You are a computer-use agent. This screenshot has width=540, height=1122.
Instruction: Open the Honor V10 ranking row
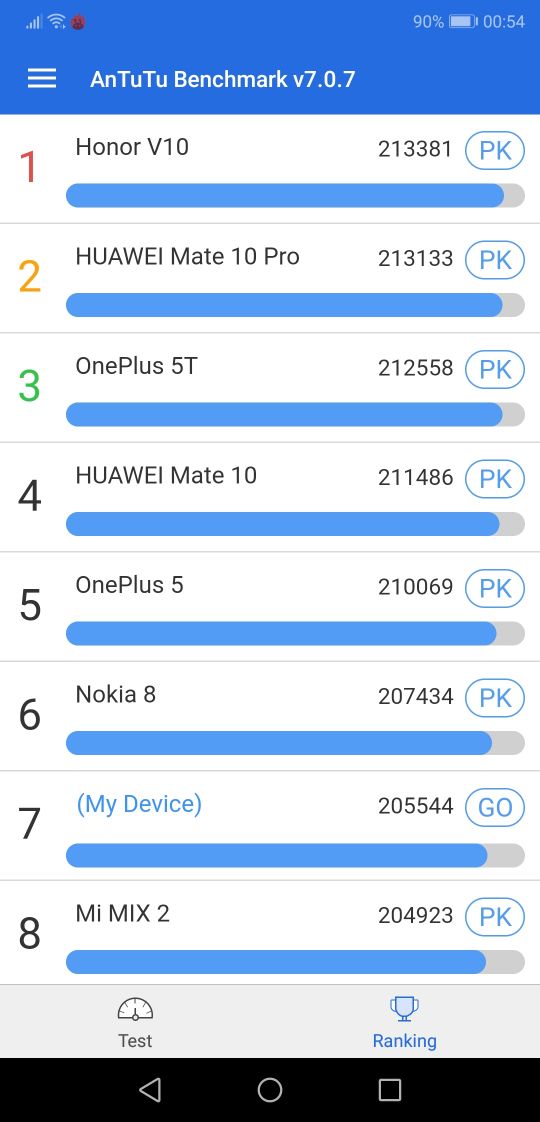270,169
